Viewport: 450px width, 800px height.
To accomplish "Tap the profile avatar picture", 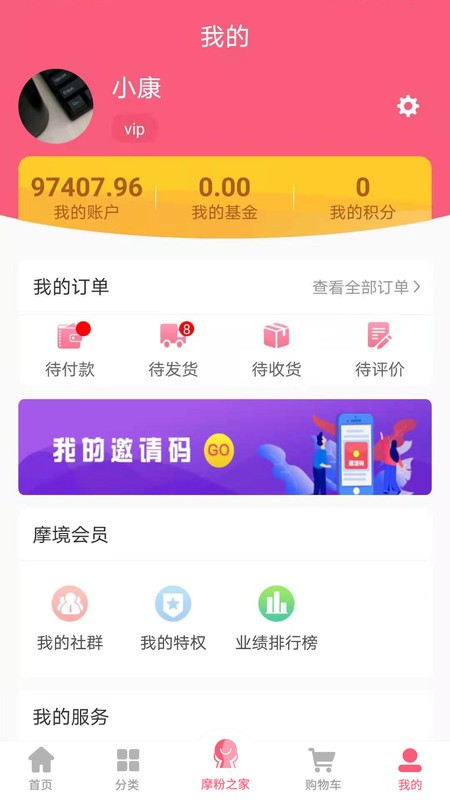I will coord(56,106).
